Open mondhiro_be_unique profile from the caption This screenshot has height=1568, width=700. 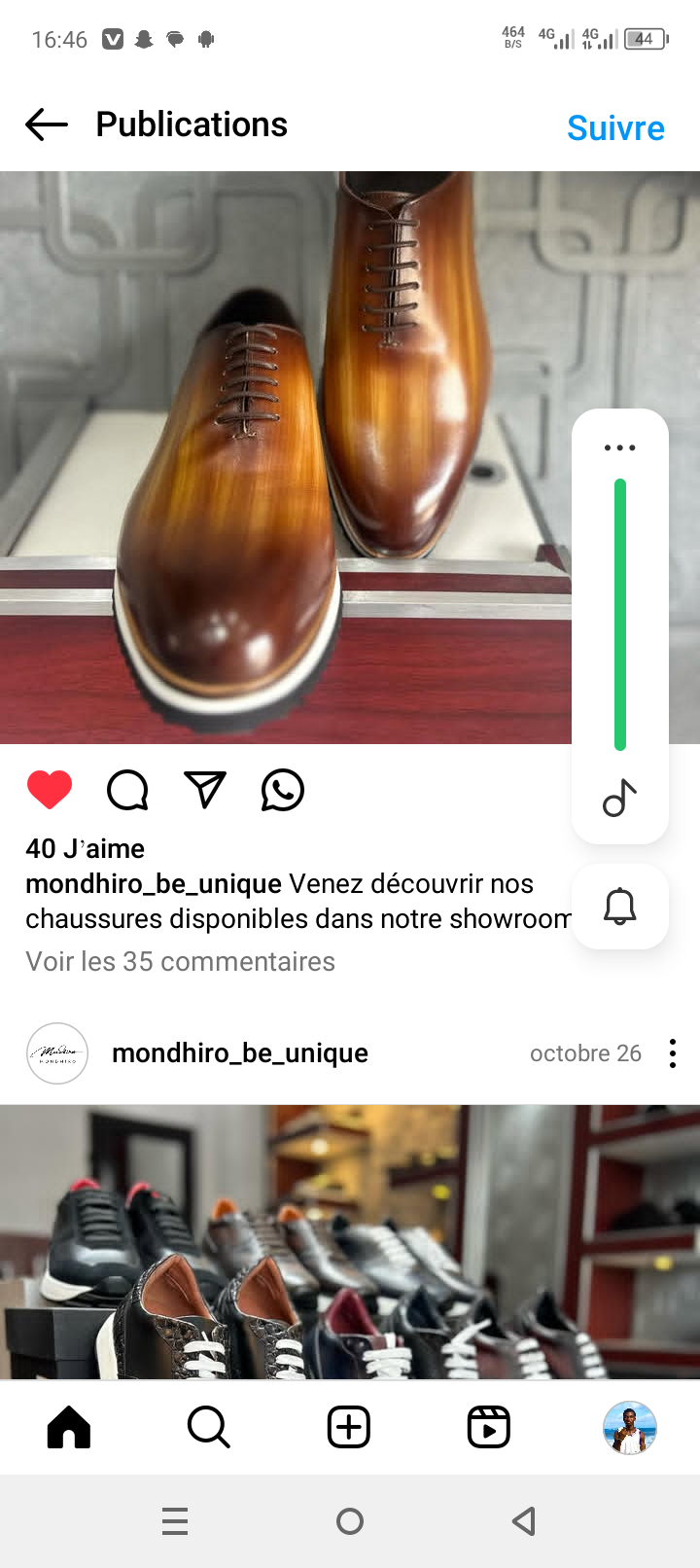click(x=154, y=883)
